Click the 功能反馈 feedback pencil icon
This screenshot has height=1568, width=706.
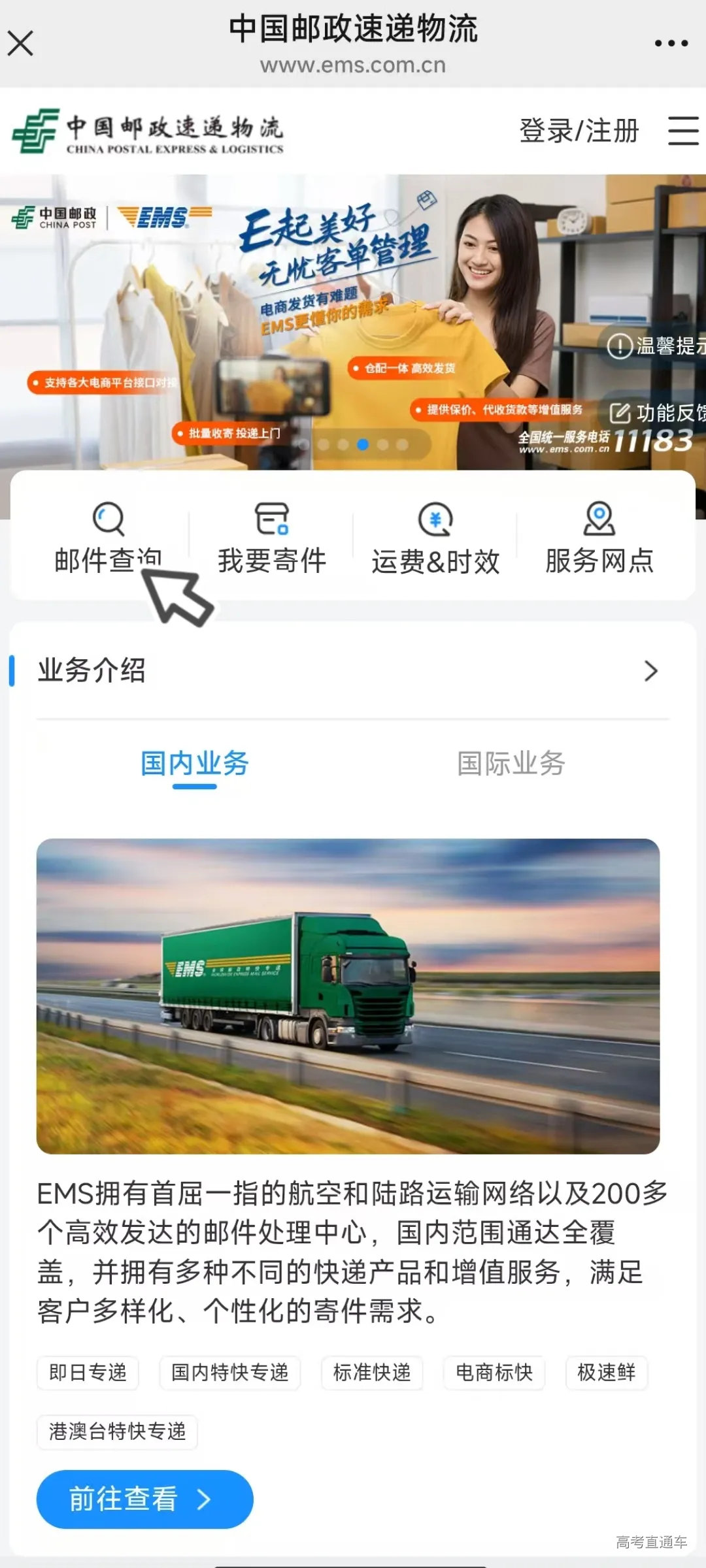[x=620, y=412]
